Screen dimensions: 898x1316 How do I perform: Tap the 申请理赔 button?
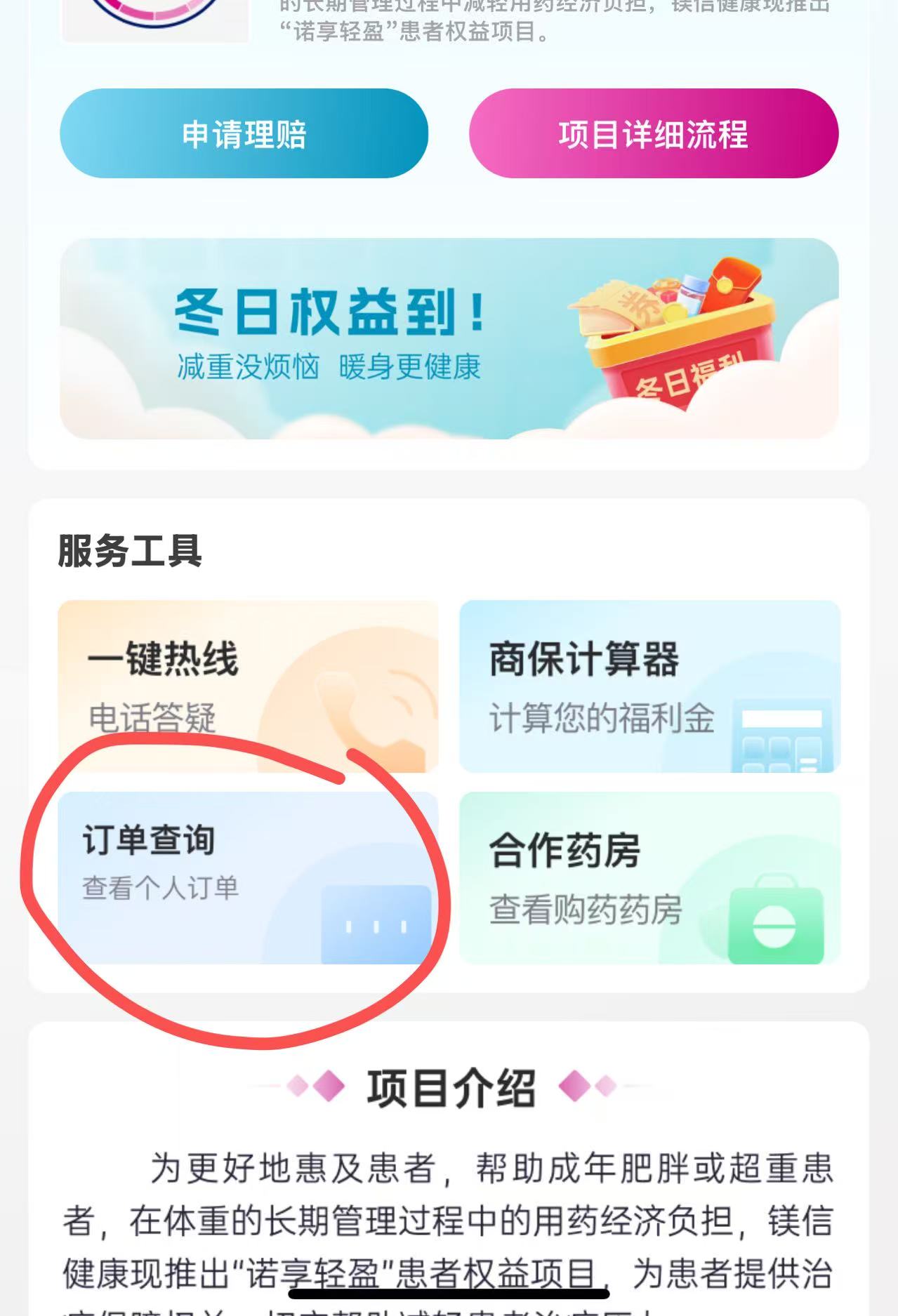[x=244, y=133]
